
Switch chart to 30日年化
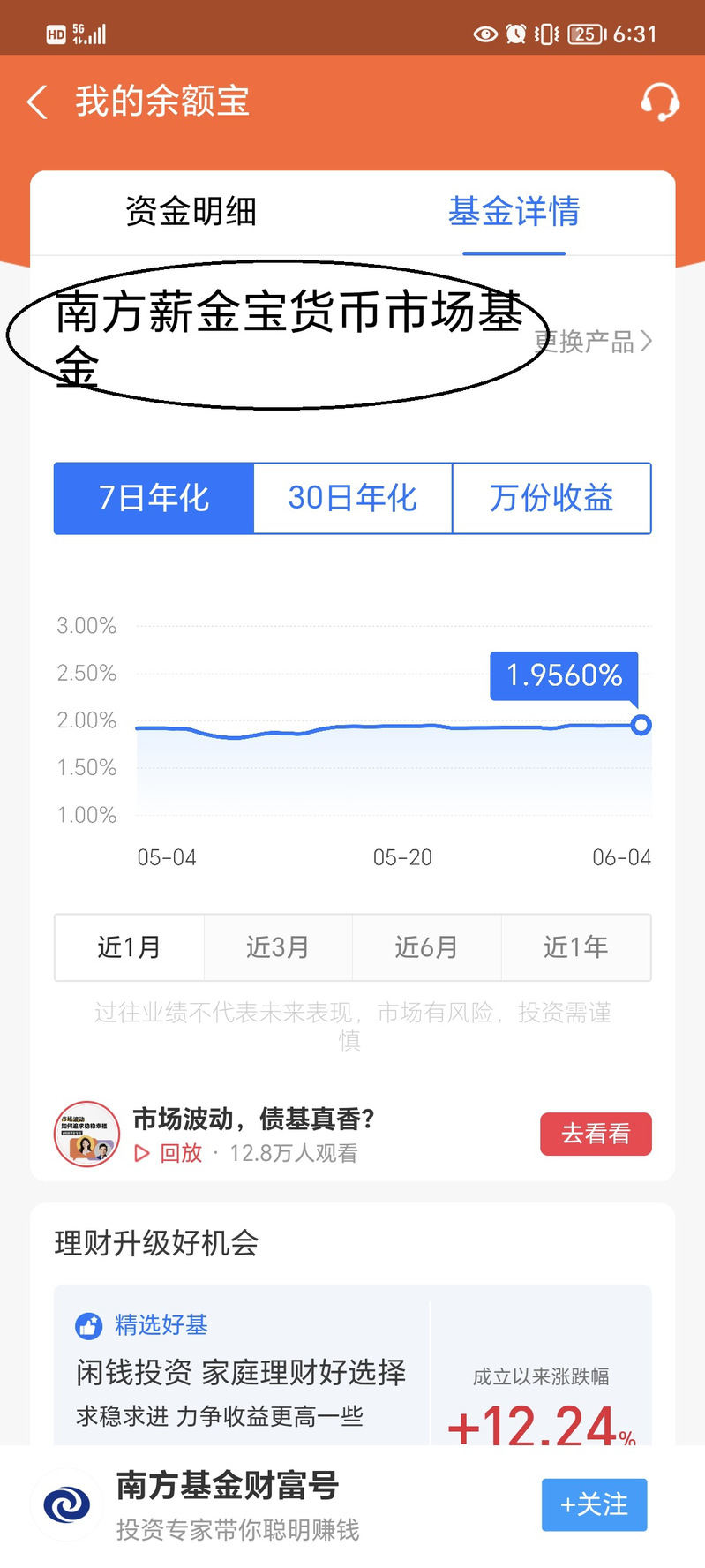pos(353,499)
